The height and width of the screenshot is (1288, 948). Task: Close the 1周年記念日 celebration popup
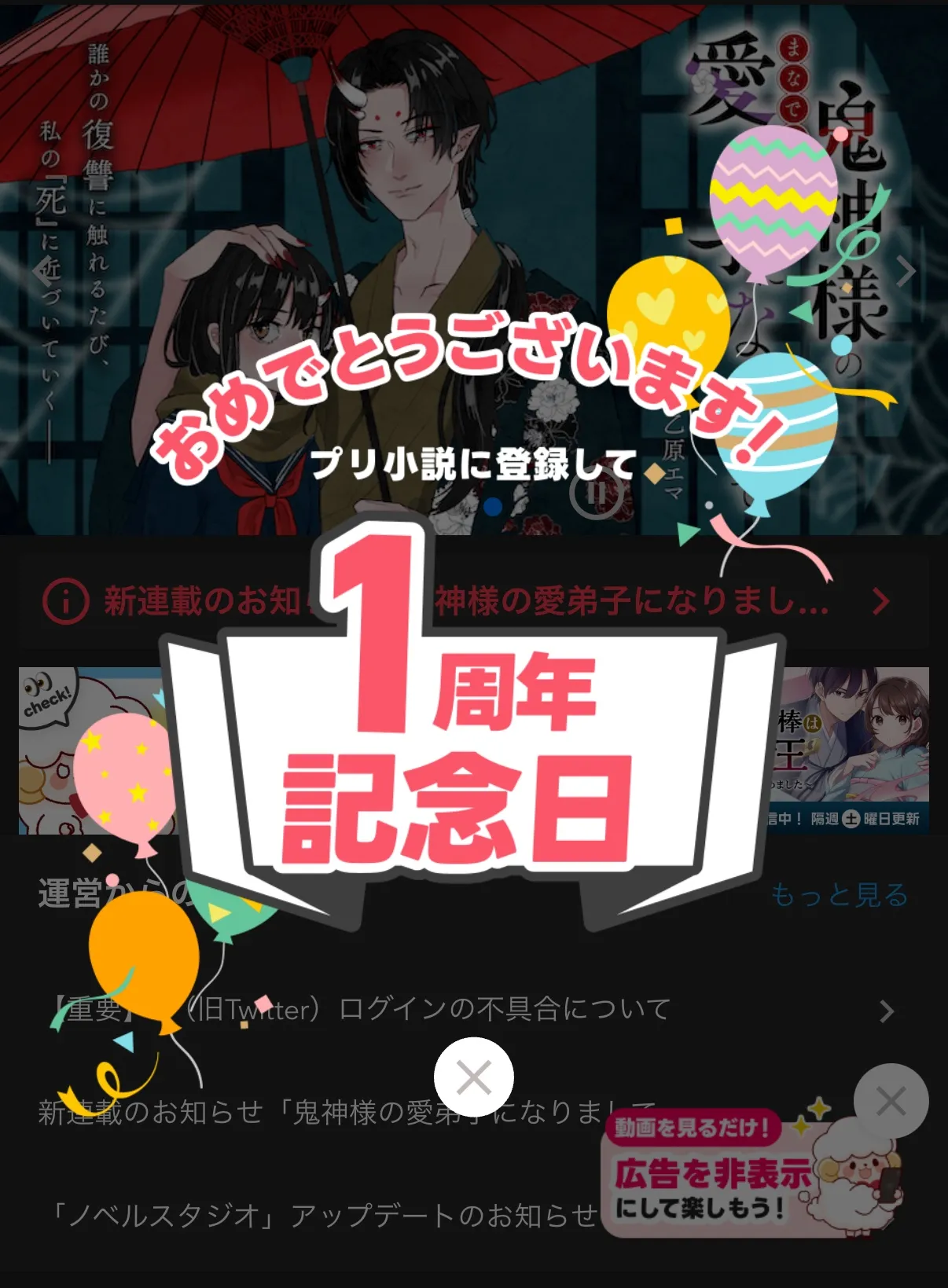pyautogui.click(x=473, y=1077)
